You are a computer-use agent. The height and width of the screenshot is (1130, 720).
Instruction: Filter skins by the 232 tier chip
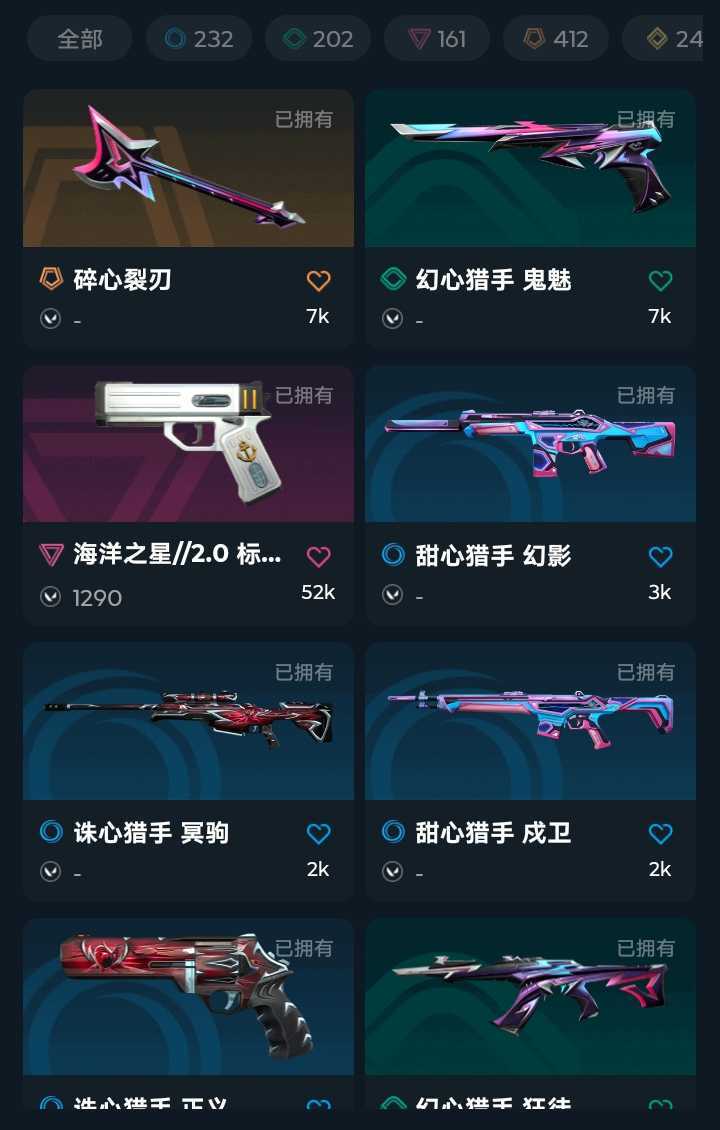(199, 39)
